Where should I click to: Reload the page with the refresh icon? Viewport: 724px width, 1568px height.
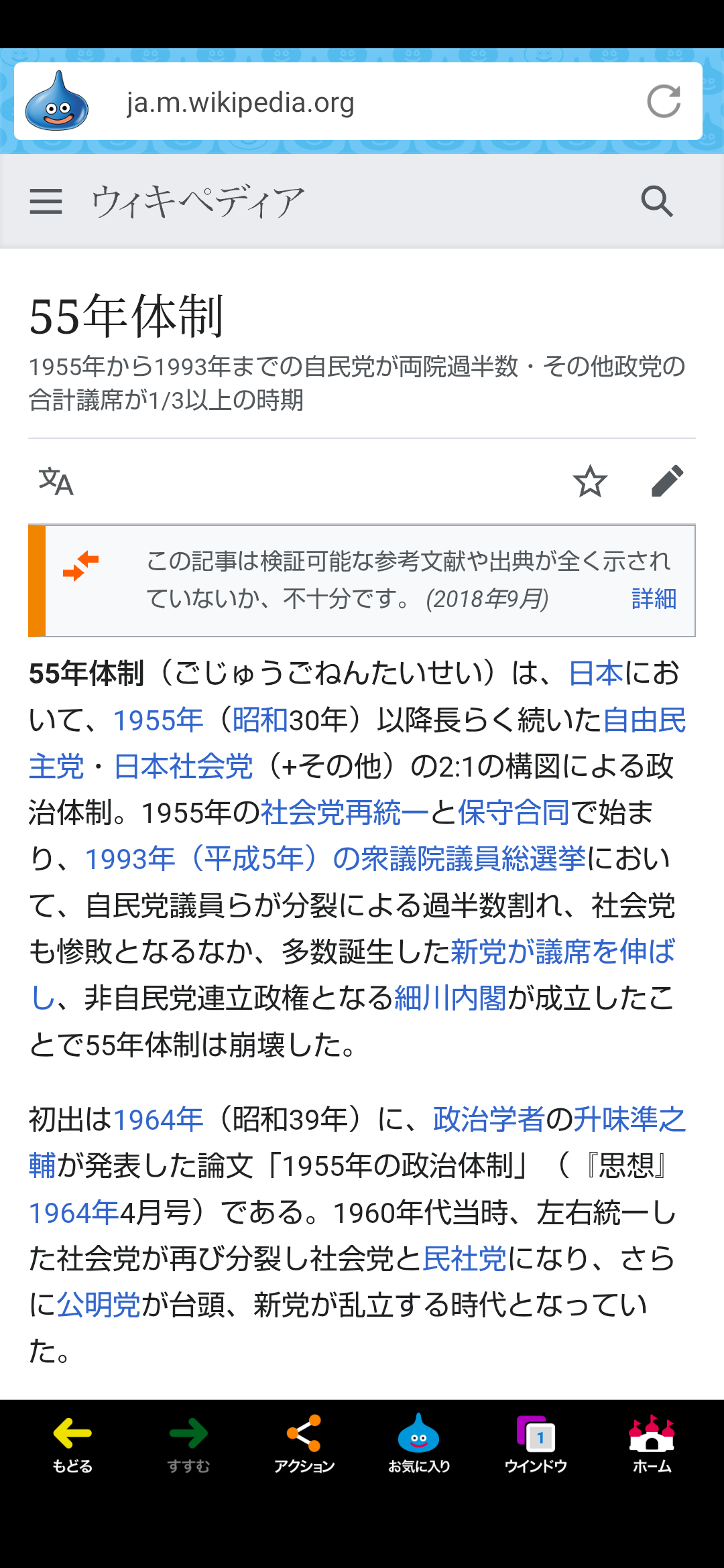click(664, 102)
